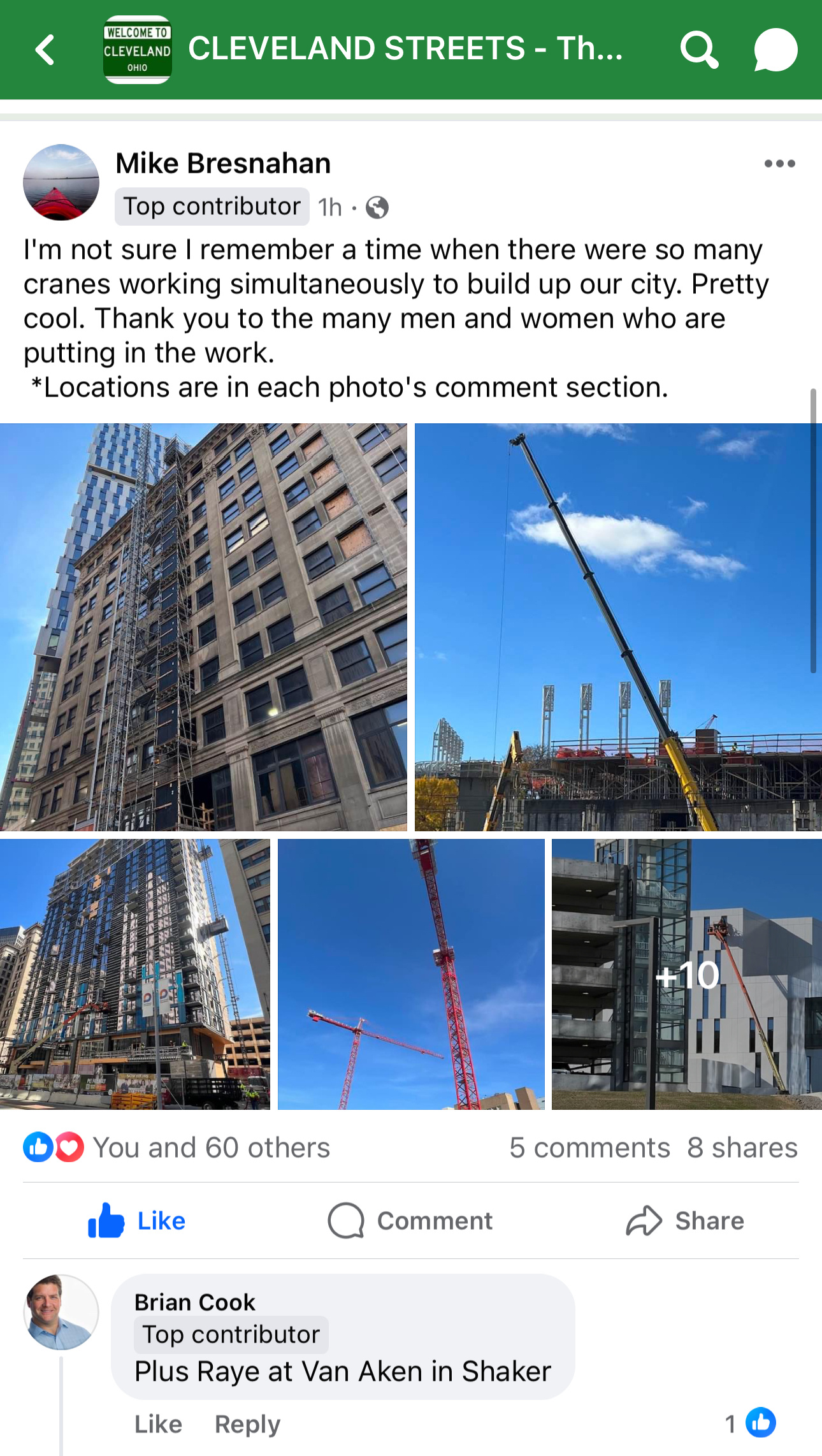The width and height of the screenshot is (822, 1456).
Task: Open the Cleveland Streets group page title
Action: click(405, 48)
